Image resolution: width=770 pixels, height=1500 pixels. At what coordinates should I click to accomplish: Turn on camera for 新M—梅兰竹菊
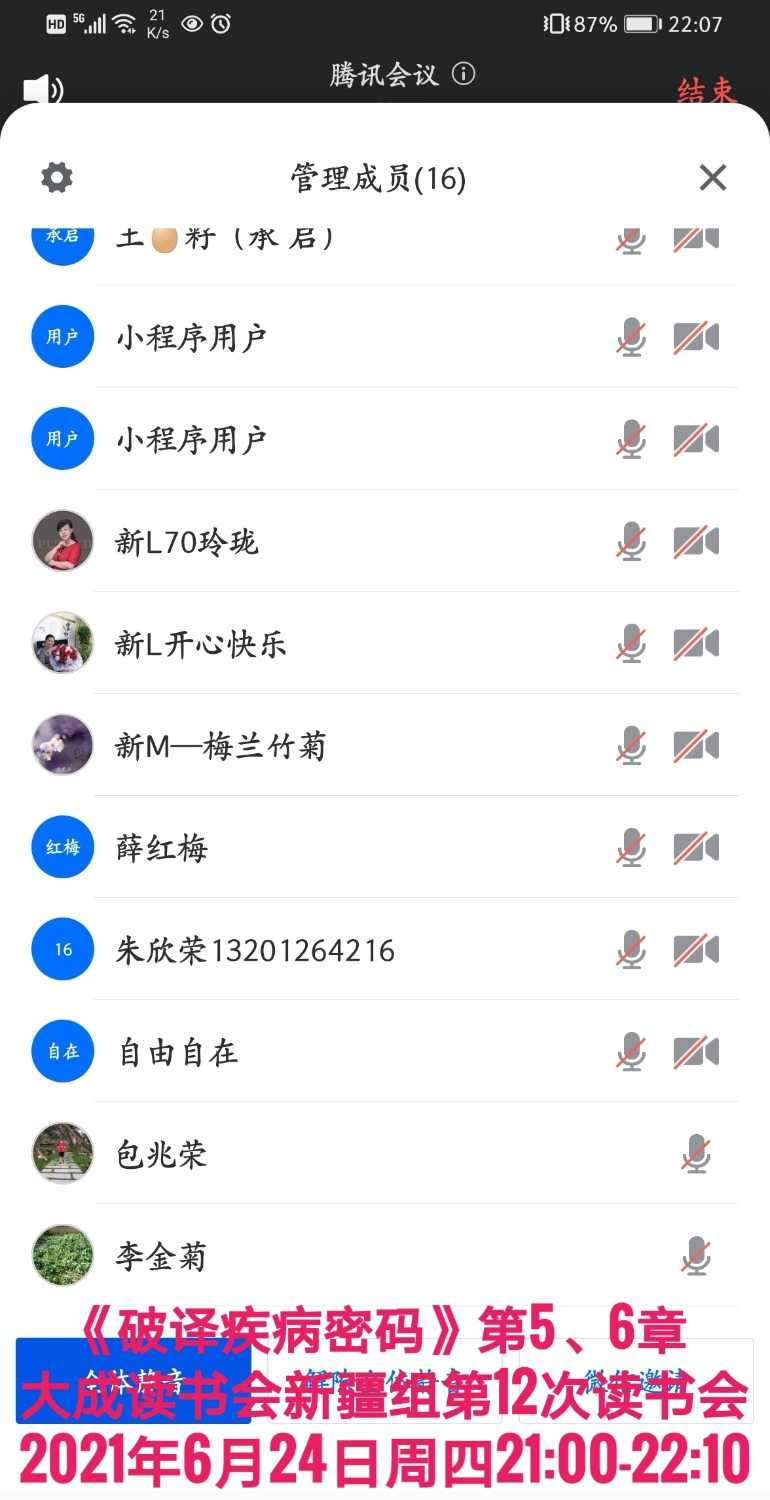[697, 745]
